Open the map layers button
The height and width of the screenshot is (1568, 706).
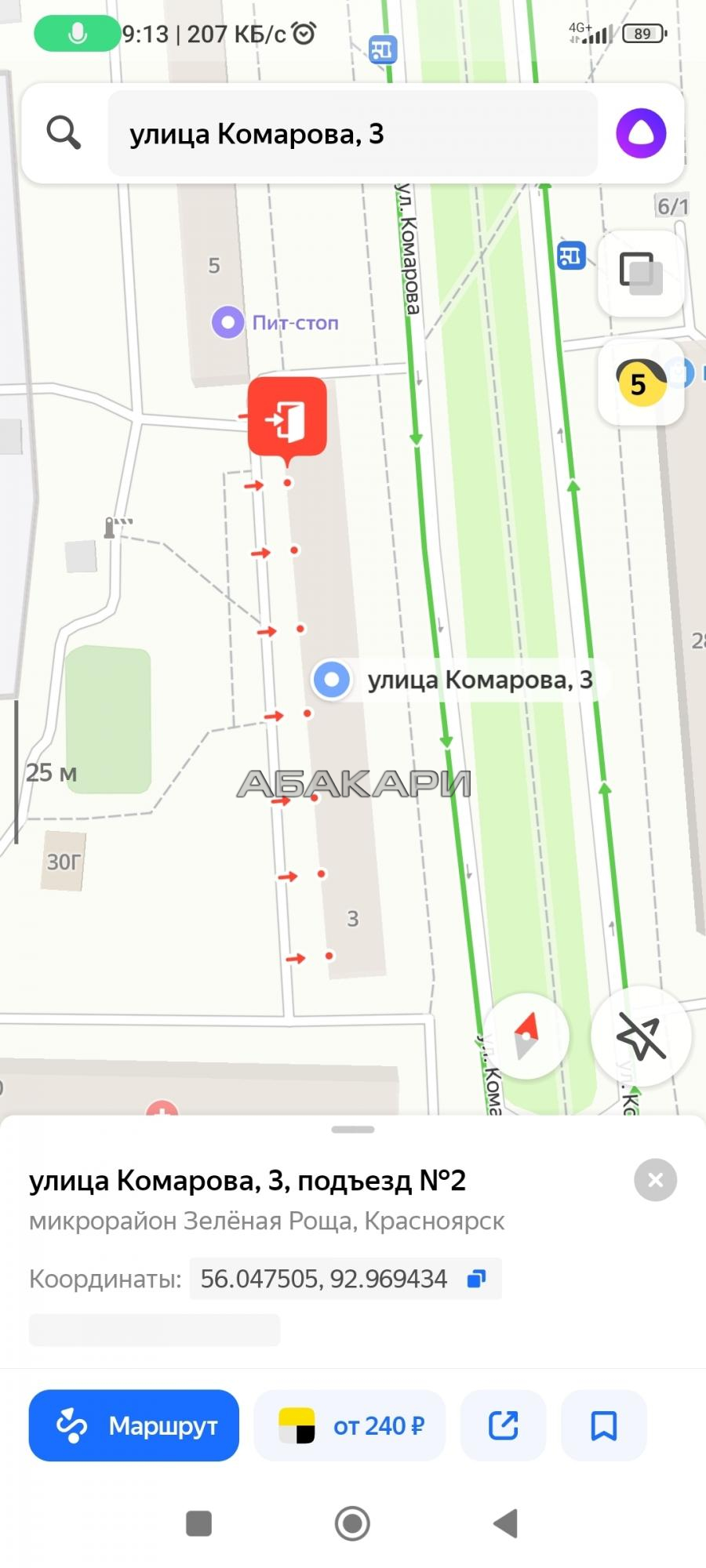641,274
